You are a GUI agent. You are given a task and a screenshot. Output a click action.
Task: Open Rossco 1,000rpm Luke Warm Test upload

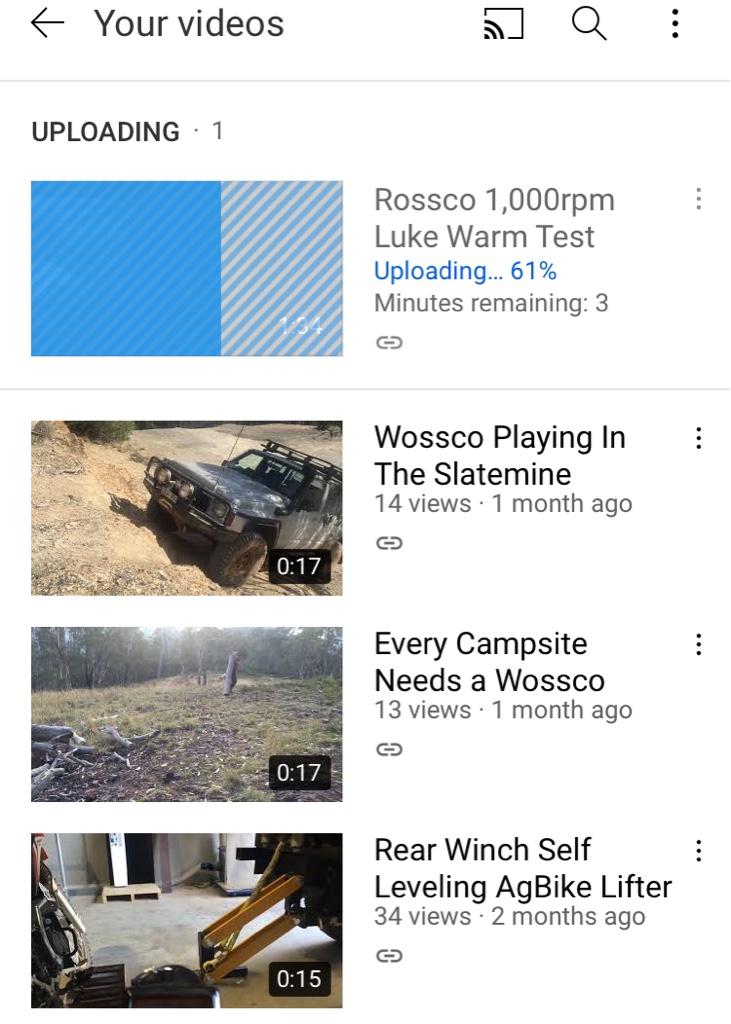click(x=187, y=268)
